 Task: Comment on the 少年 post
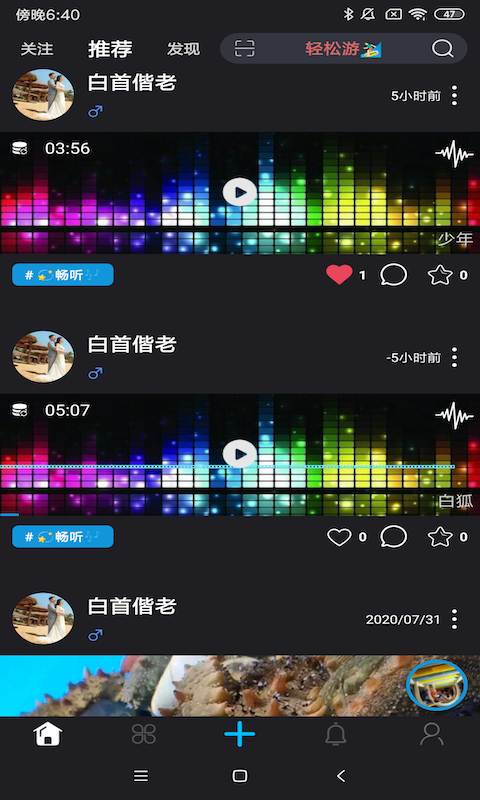pyautogui.click(x=393, y=275)
